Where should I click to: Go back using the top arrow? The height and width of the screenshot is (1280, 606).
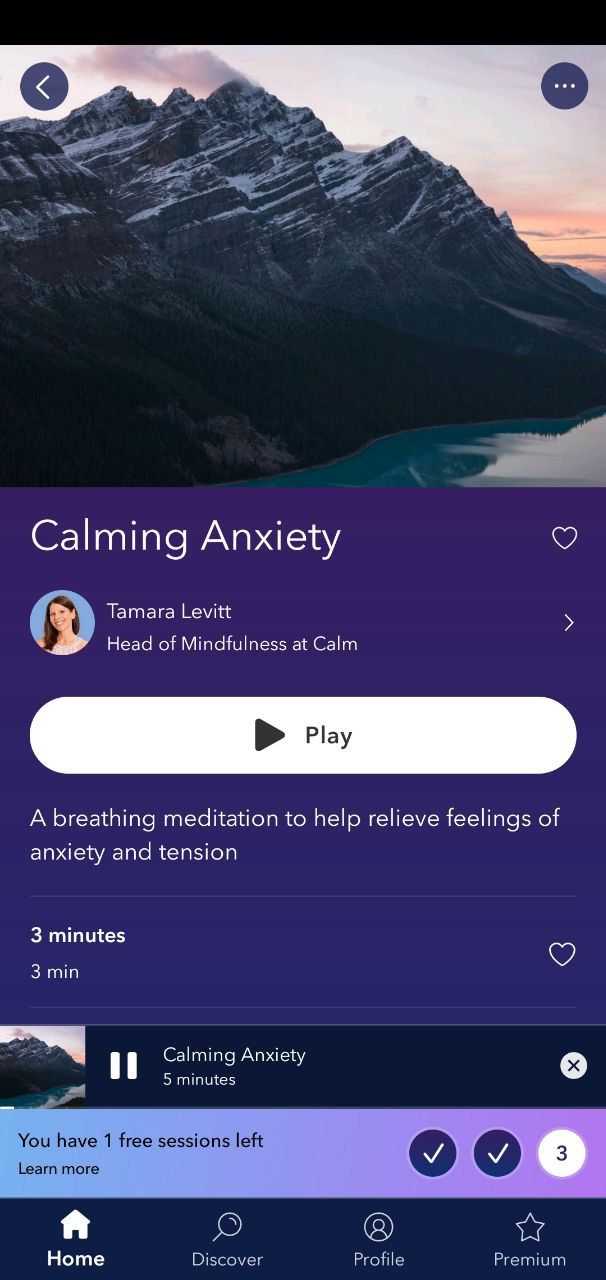(44, 87)
